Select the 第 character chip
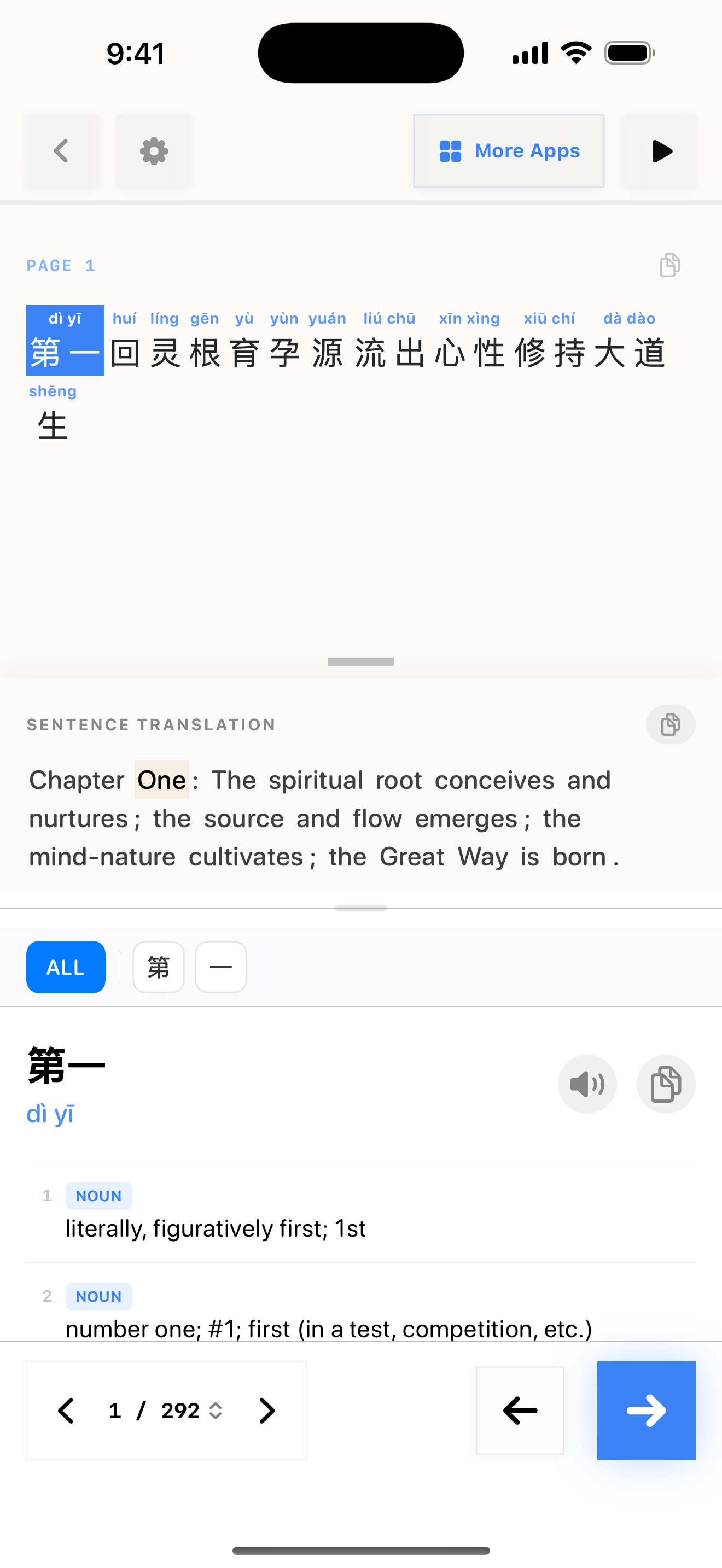 coord(158,967)
